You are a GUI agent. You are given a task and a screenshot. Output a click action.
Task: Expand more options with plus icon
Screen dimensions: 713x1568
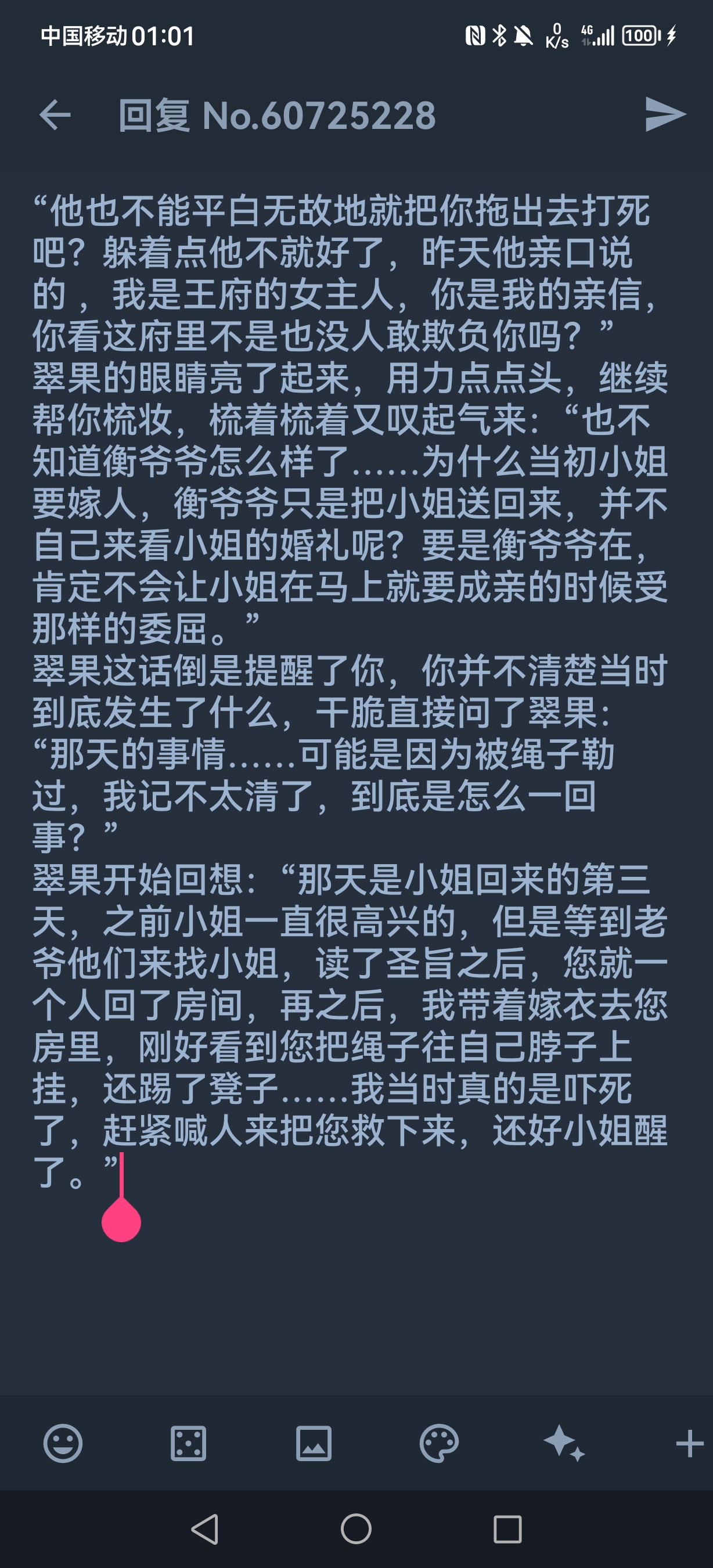[689, 1443]
